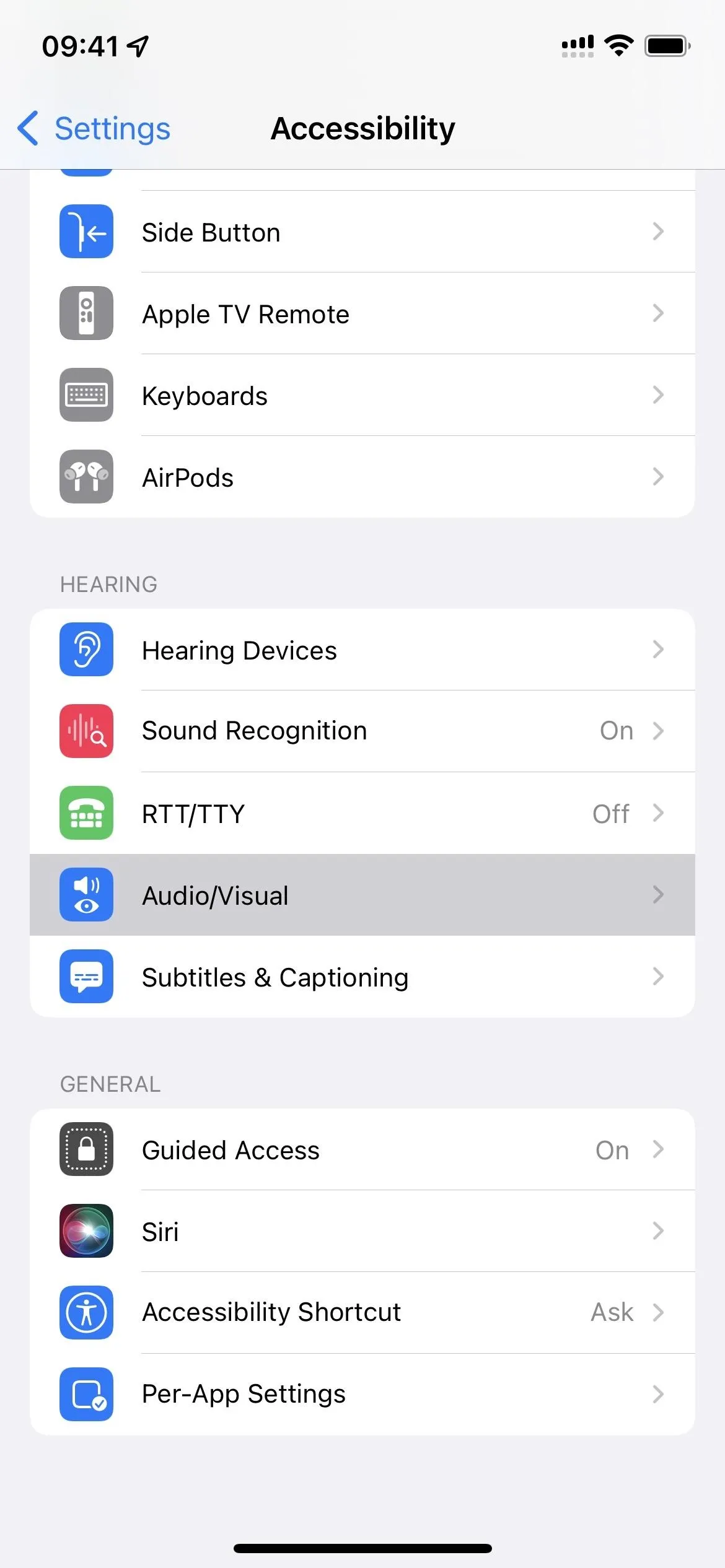Open Per-App Settings
The image size is (725, 1568).
coord(362,1395)
